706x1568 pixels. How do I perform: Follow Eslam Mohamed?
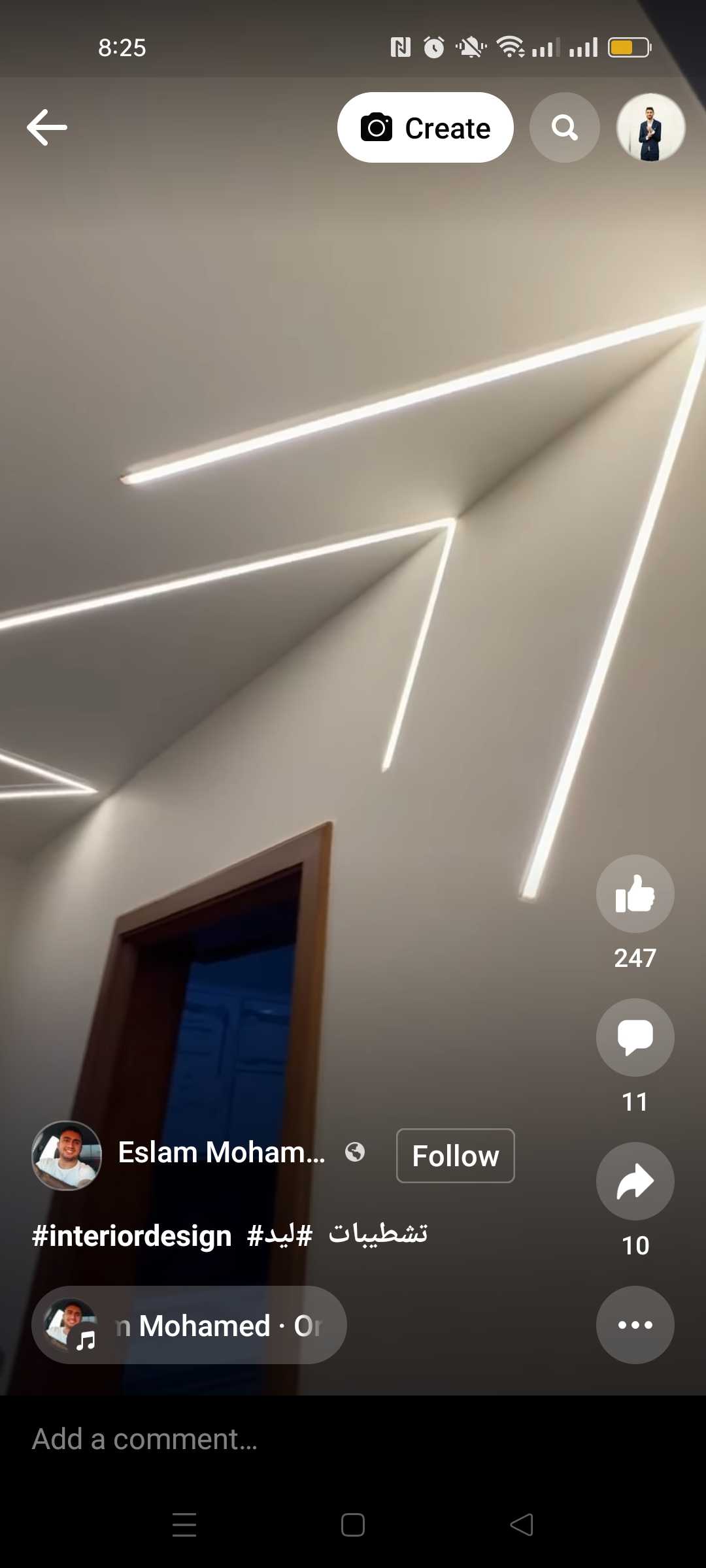click(455, 1156)
